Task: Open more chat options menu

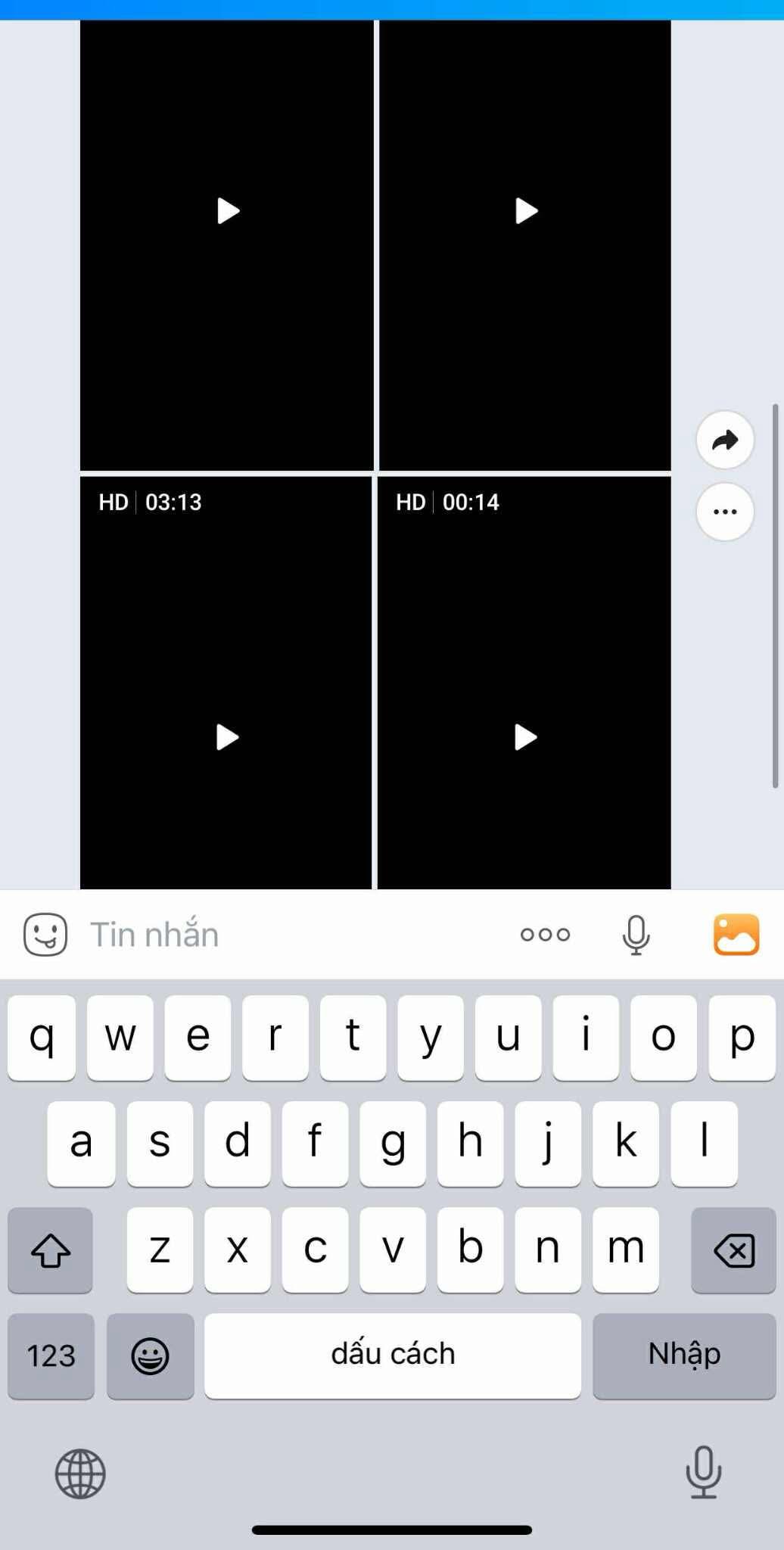Action: (x=545, y=935)
